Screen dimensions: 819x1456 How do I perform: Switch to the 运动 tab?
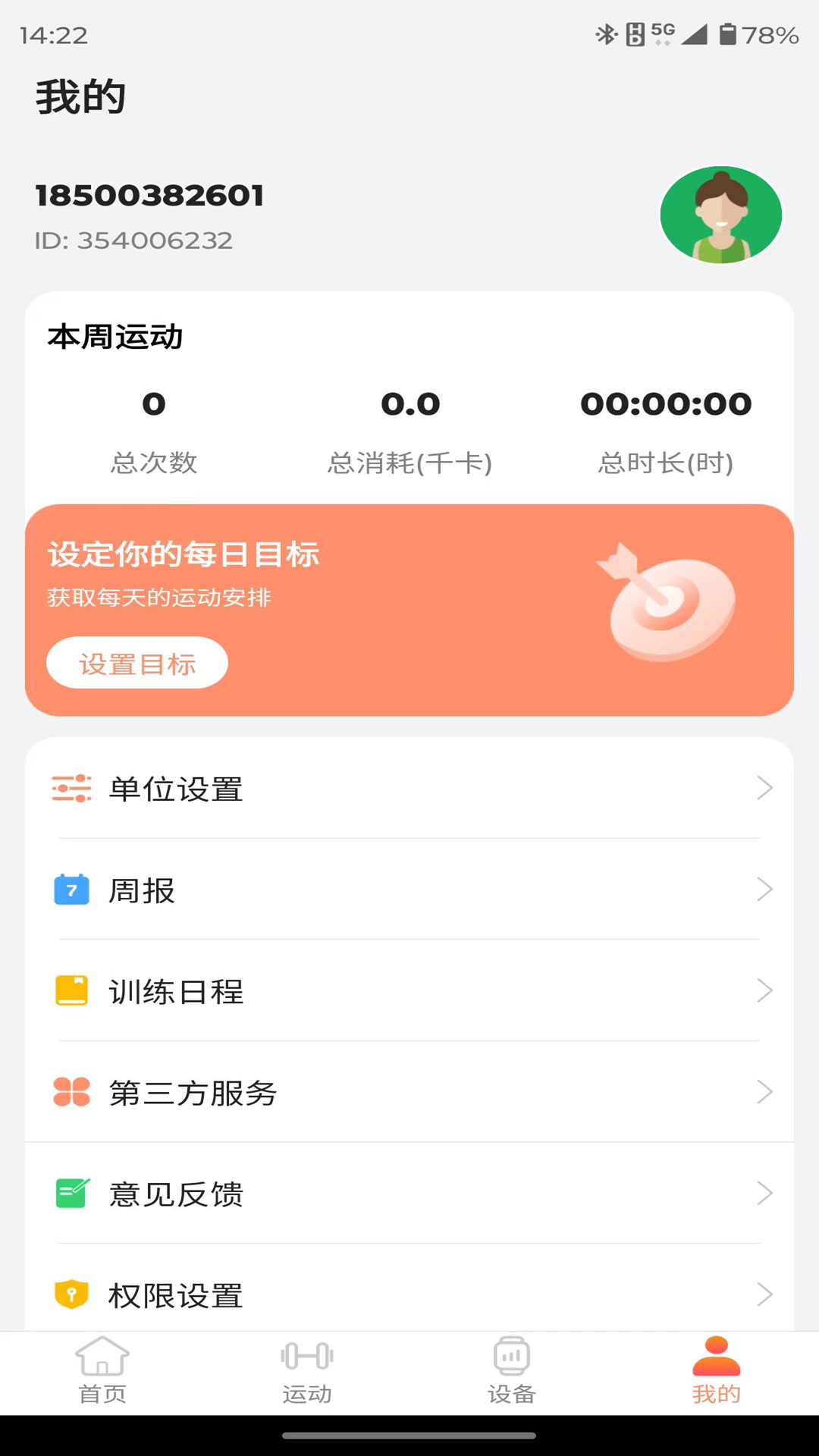point(307,1372)
